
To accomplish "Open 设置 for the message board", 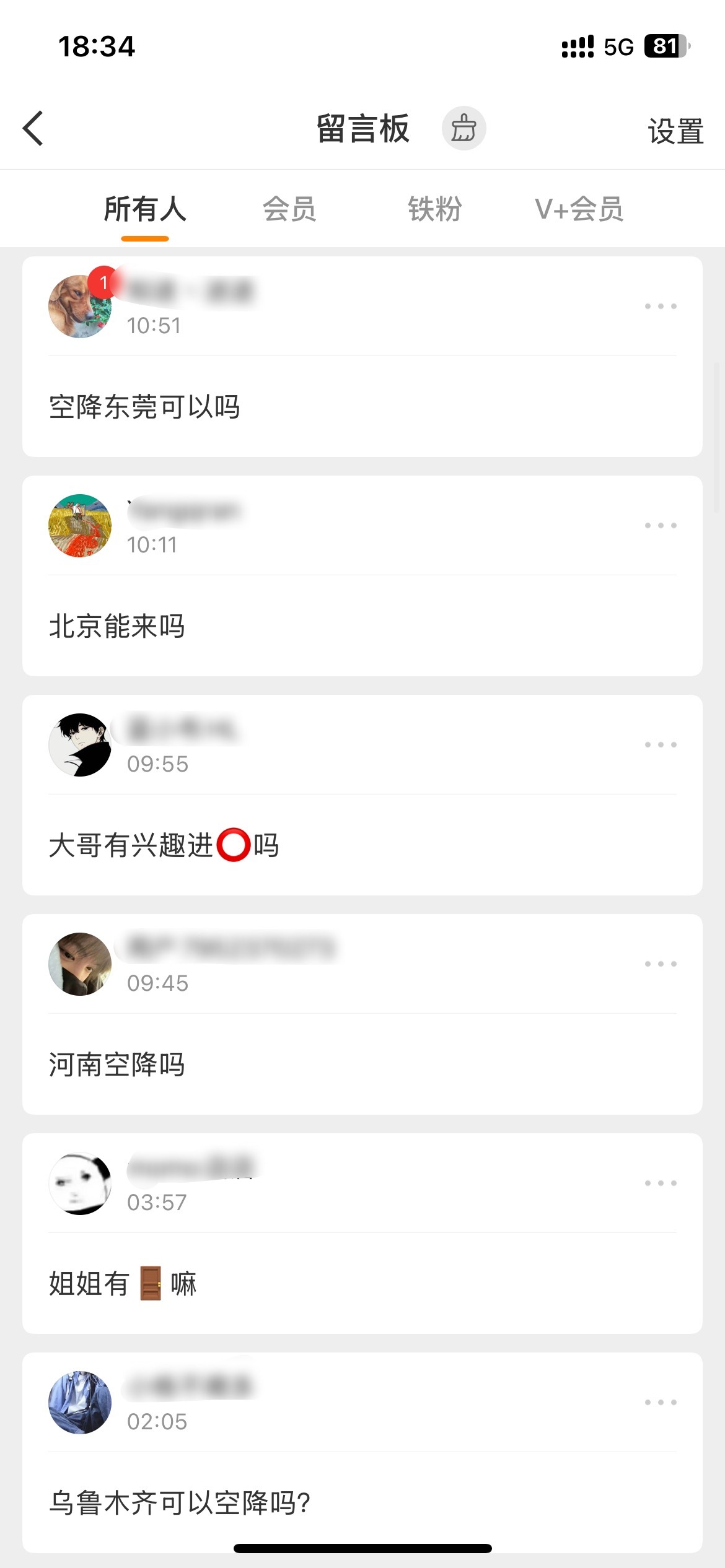I will 675,131.
